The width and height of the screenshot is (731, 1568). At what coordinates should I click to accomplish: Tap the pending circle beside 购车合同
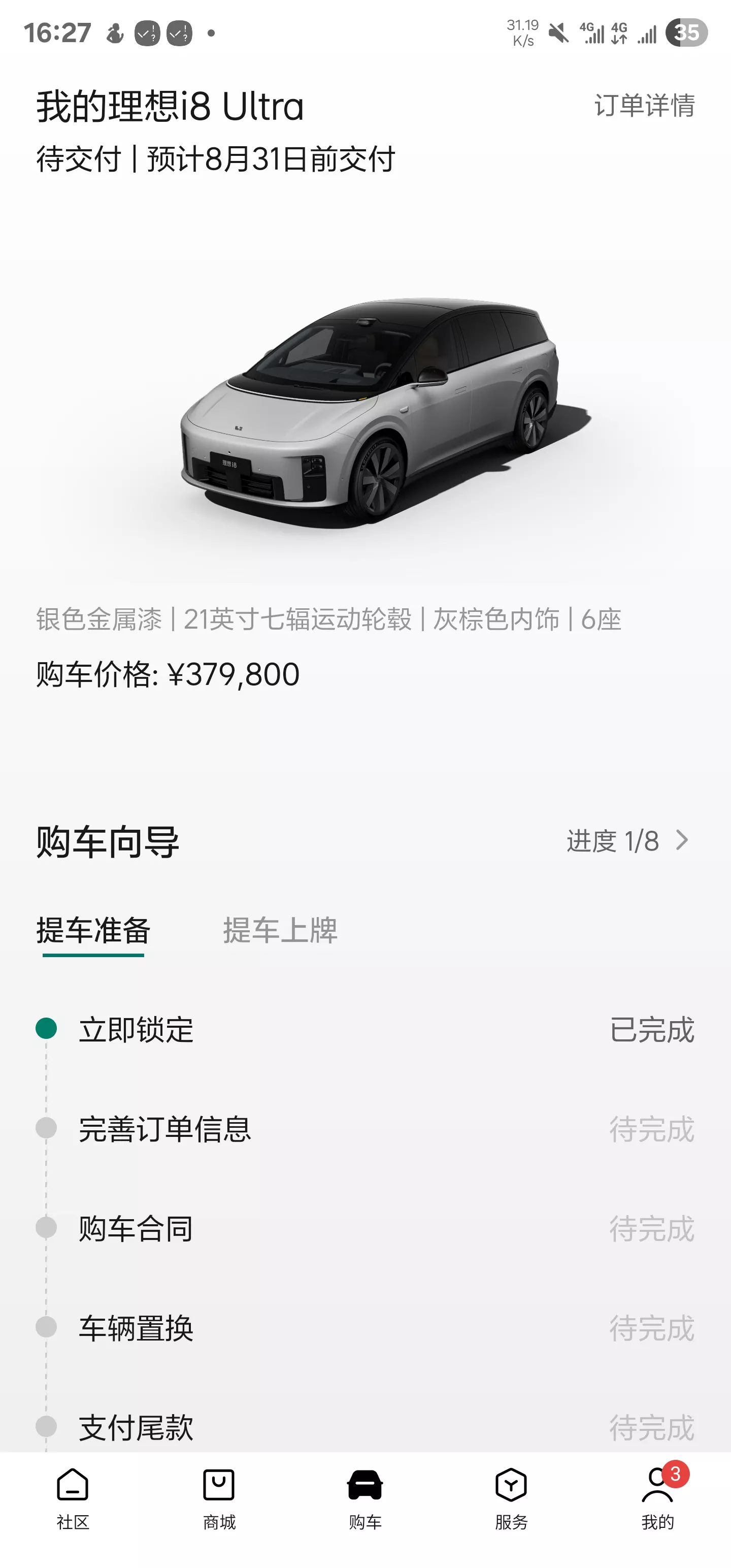[x=46, y=1228]
